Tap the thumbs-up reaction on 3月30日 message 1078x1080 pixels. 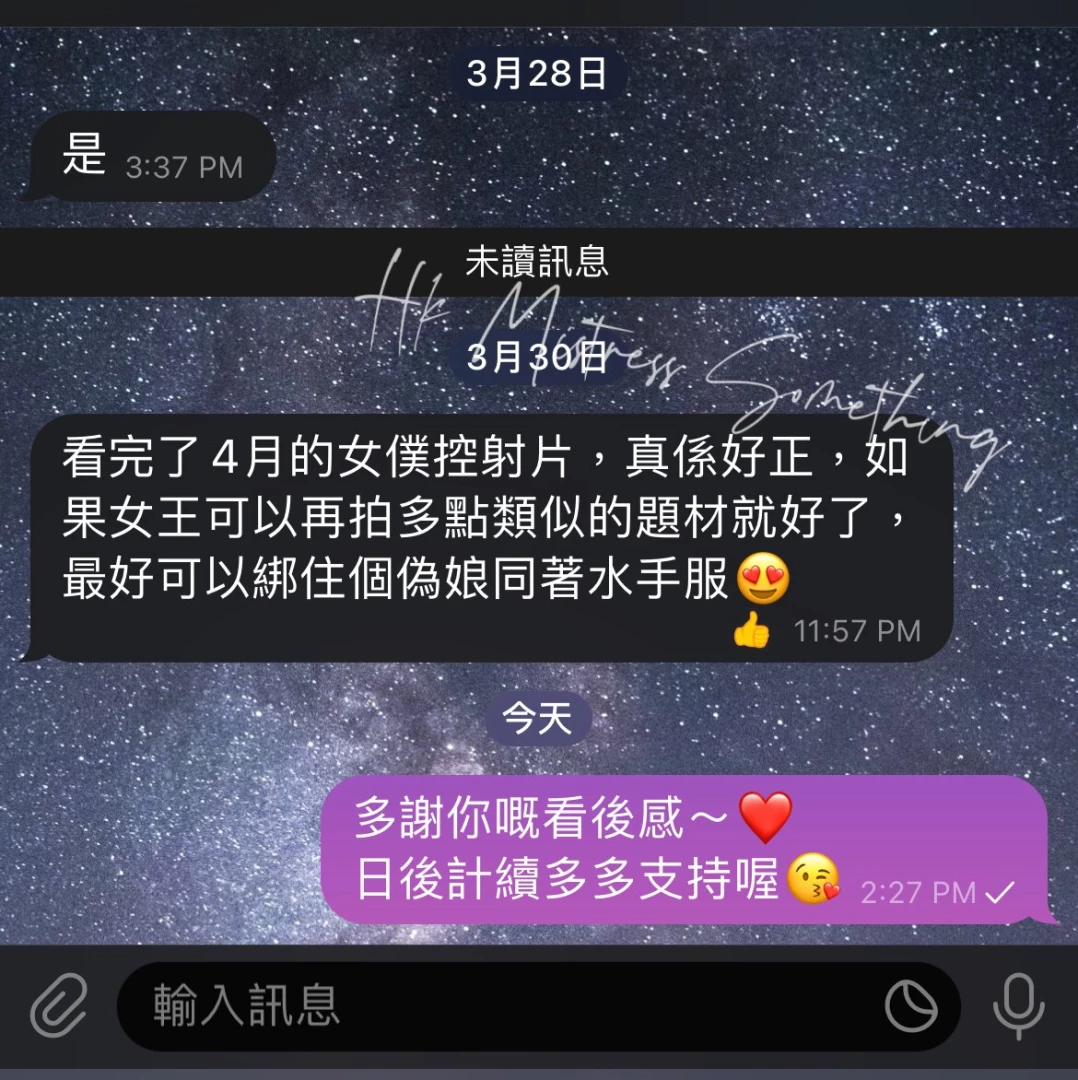(x=751, y=630)
